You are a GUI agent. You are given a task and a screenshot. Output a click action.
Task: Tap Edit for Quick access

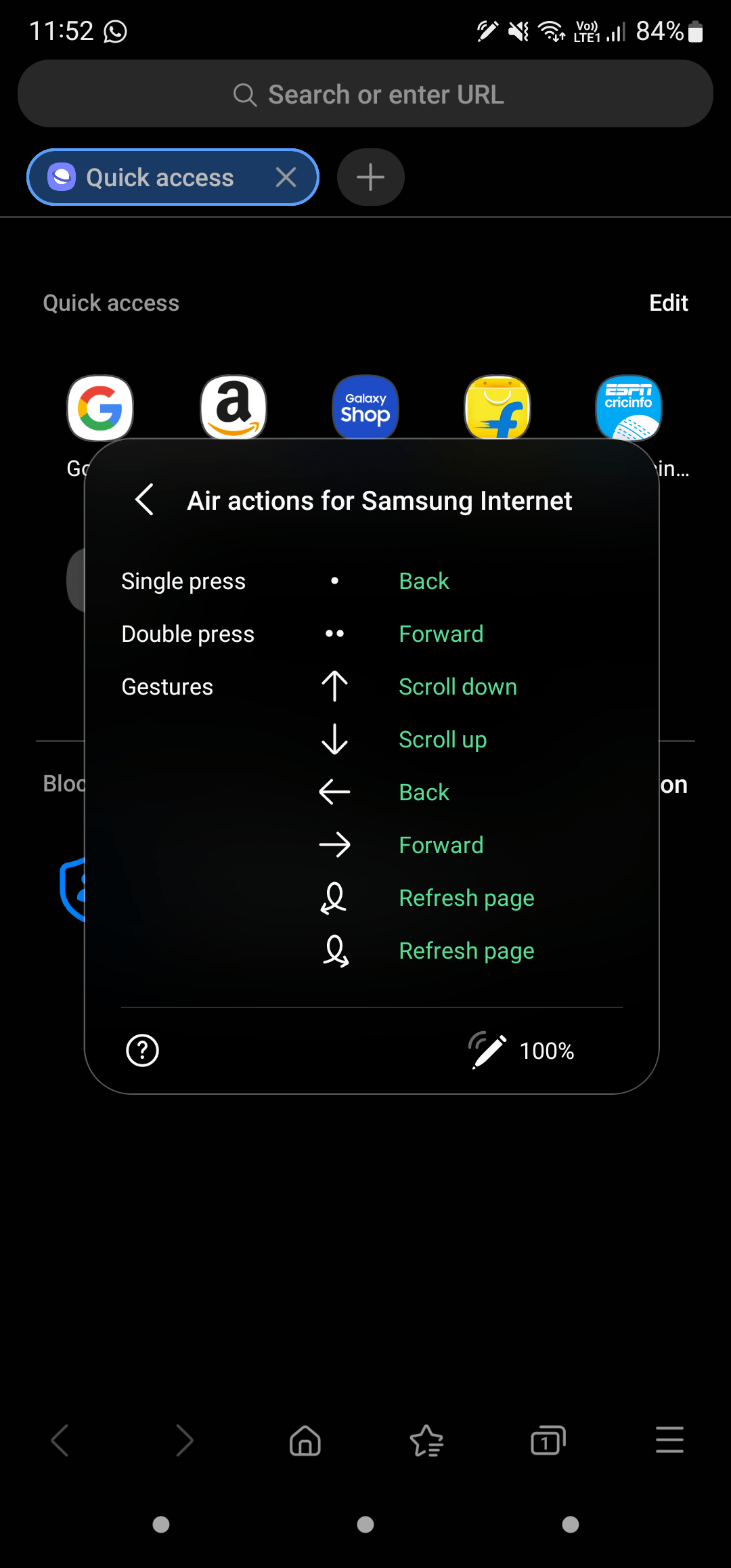click(x=668, y=303)
